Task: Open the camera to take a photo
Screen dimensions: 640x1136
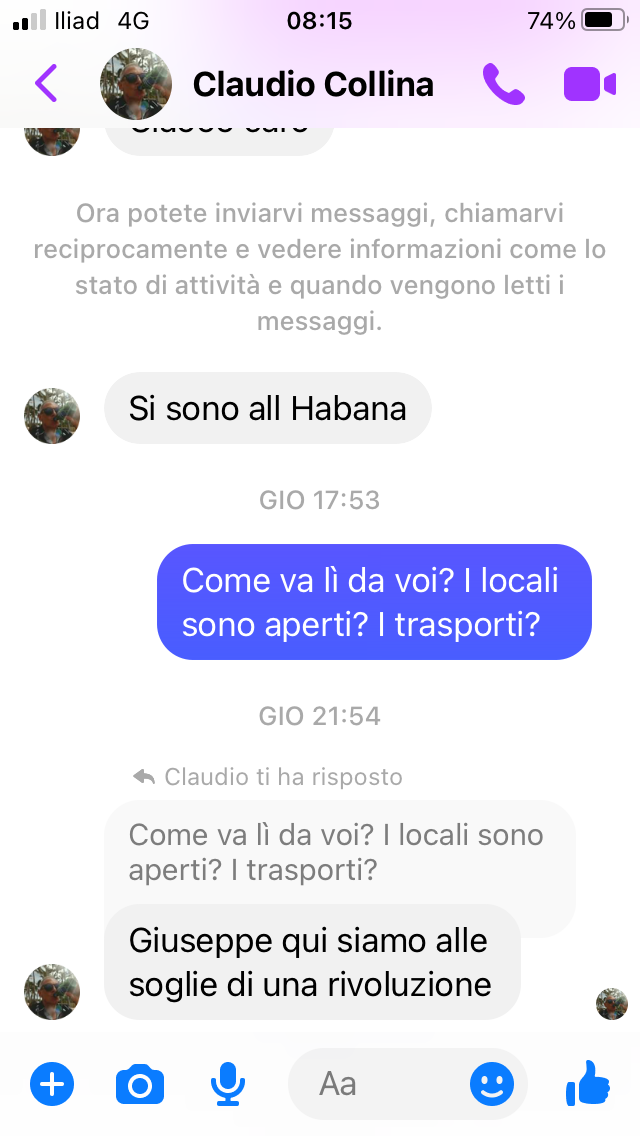Action: 140,1083
